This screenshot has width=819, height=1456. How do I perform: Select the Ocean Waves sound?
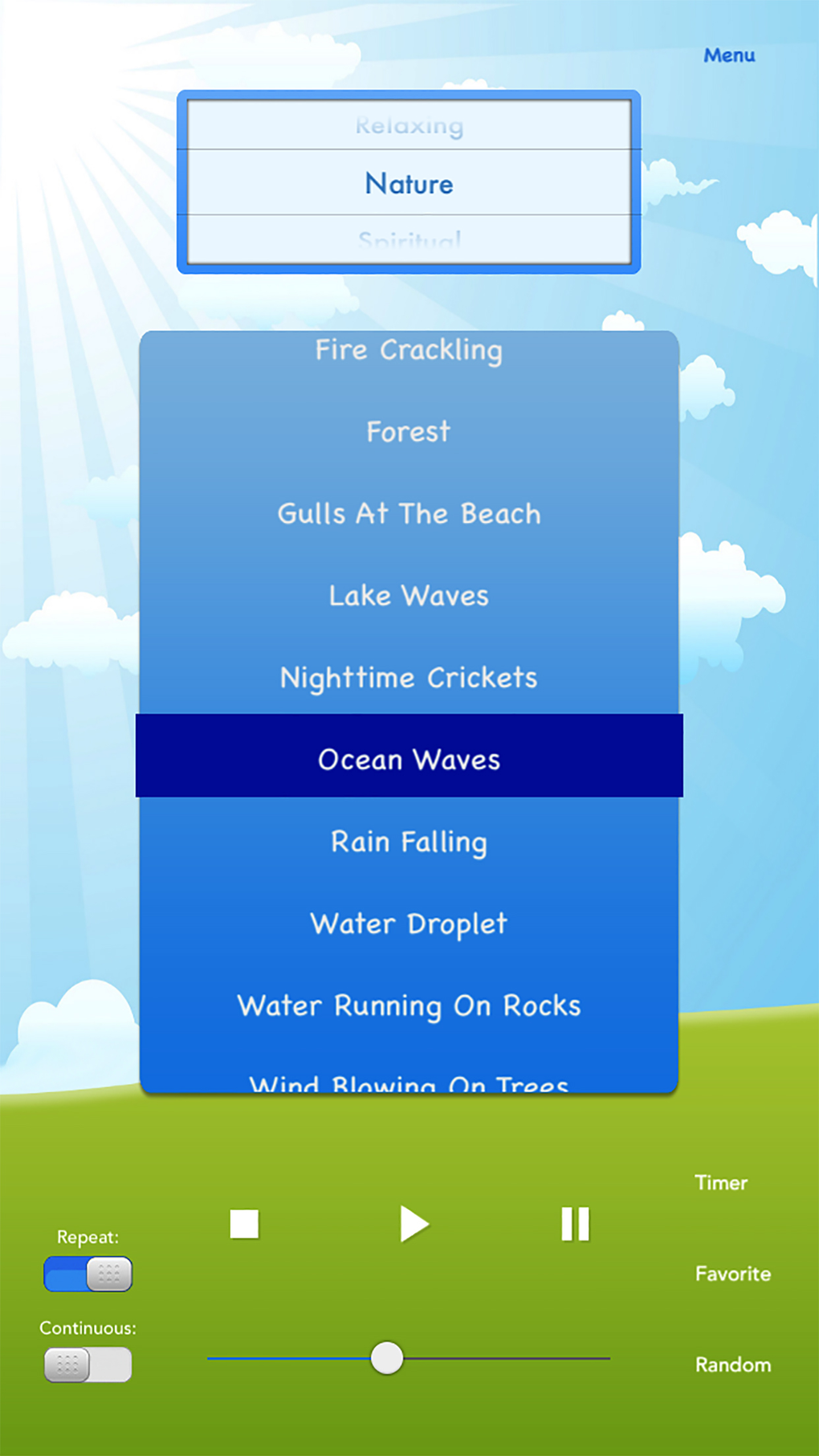(x=409, y=759)
